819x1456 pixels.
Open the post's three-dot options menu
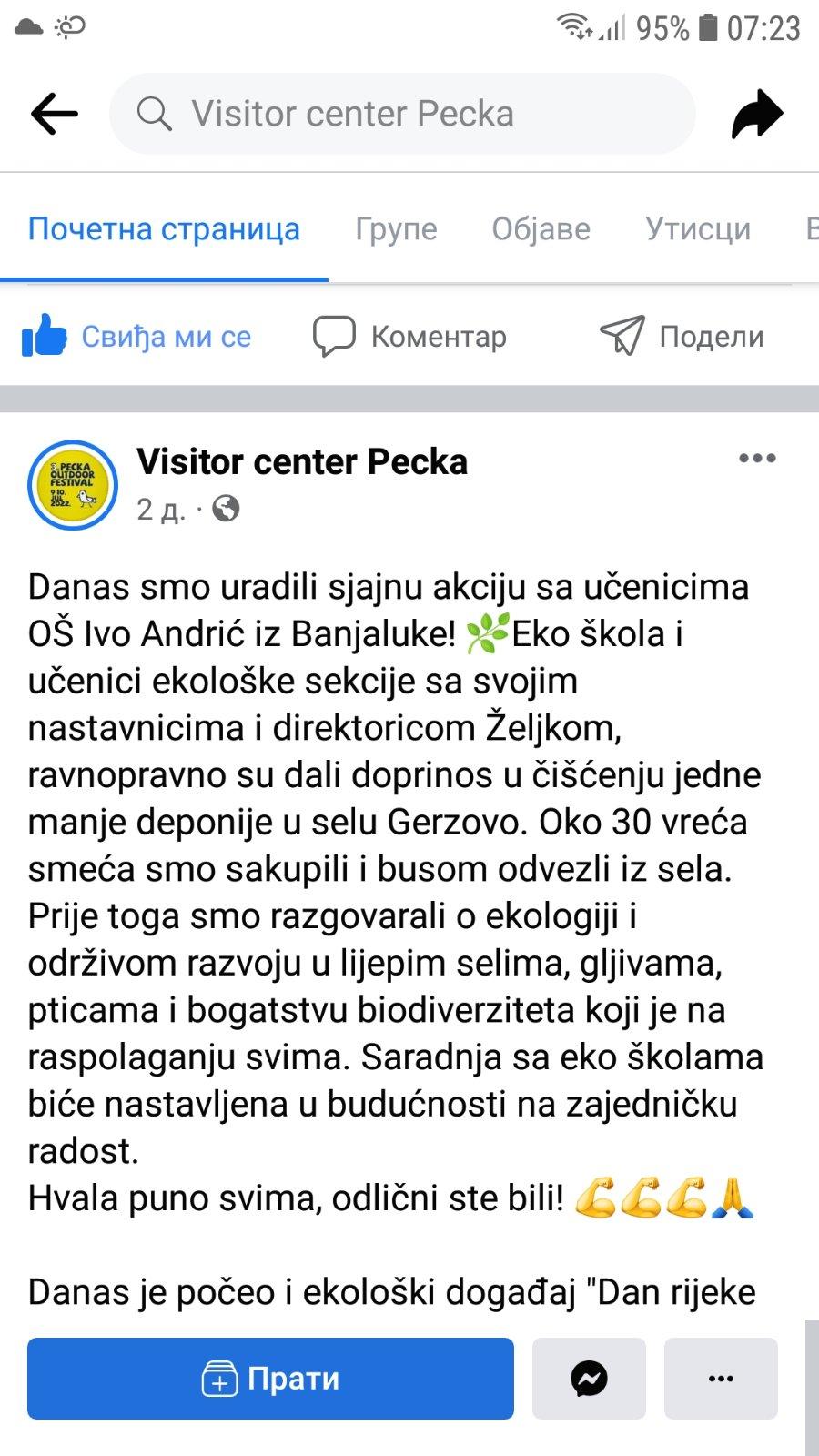coord(757,459)
